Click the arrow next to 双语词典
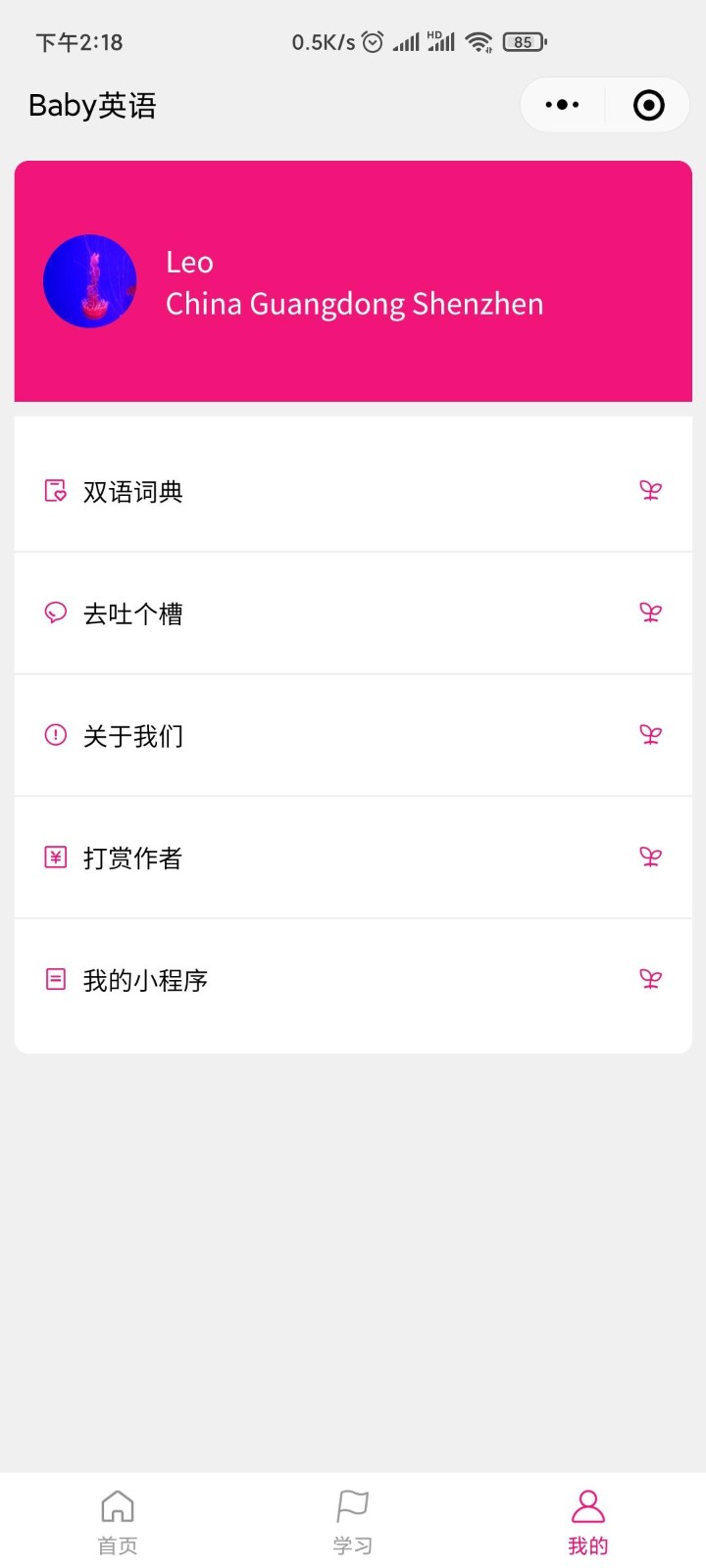The image size is (706, 1568). (x=650, y=490)
